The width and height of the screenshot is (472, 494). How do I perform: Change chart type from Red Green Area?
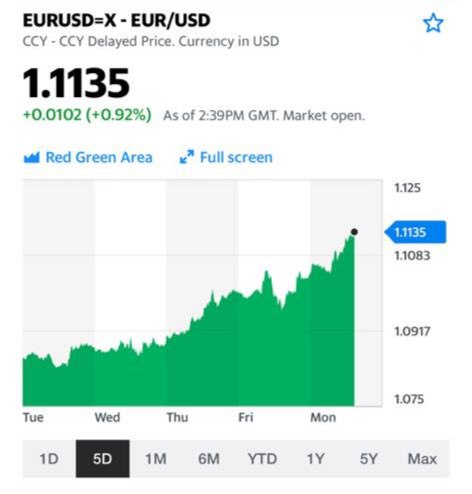[x=88, y=157]
